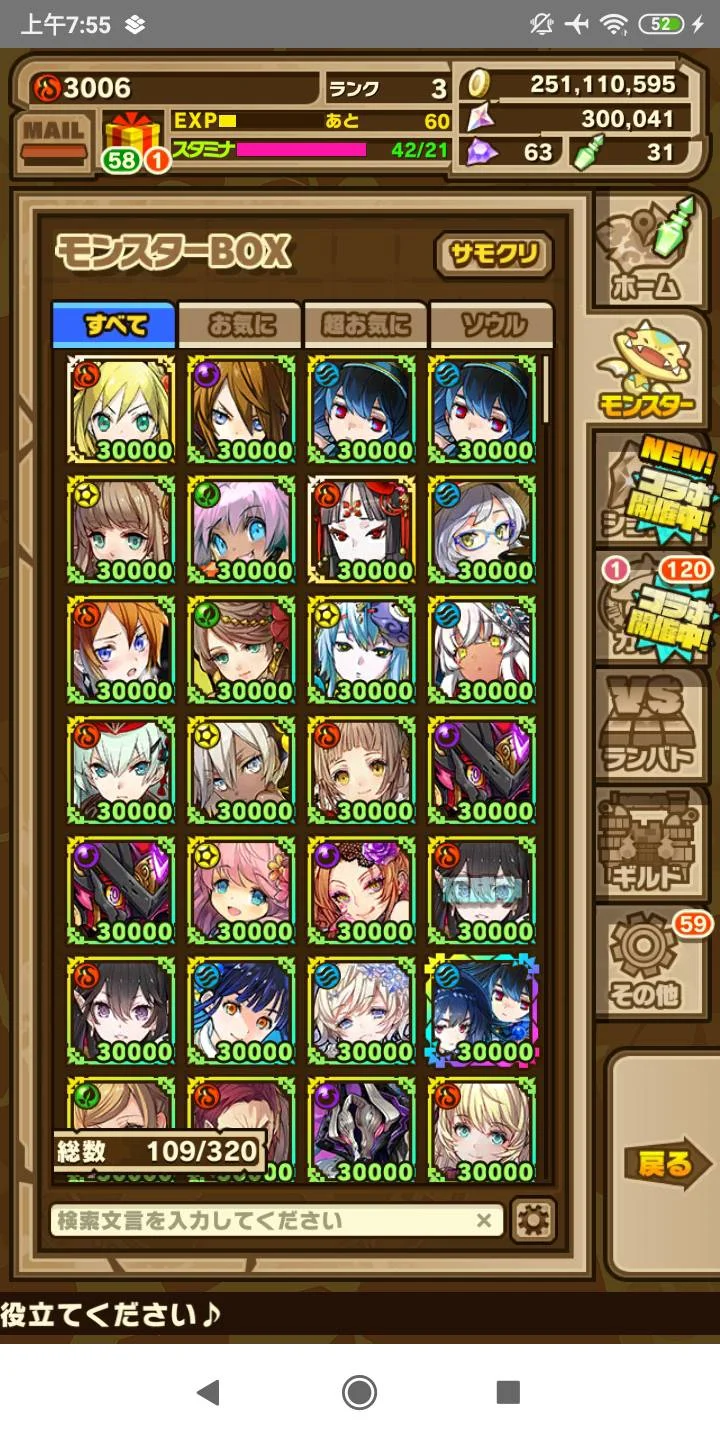Select the pink-haired smiling monster

pyautogui.click(x=241, y=889)
